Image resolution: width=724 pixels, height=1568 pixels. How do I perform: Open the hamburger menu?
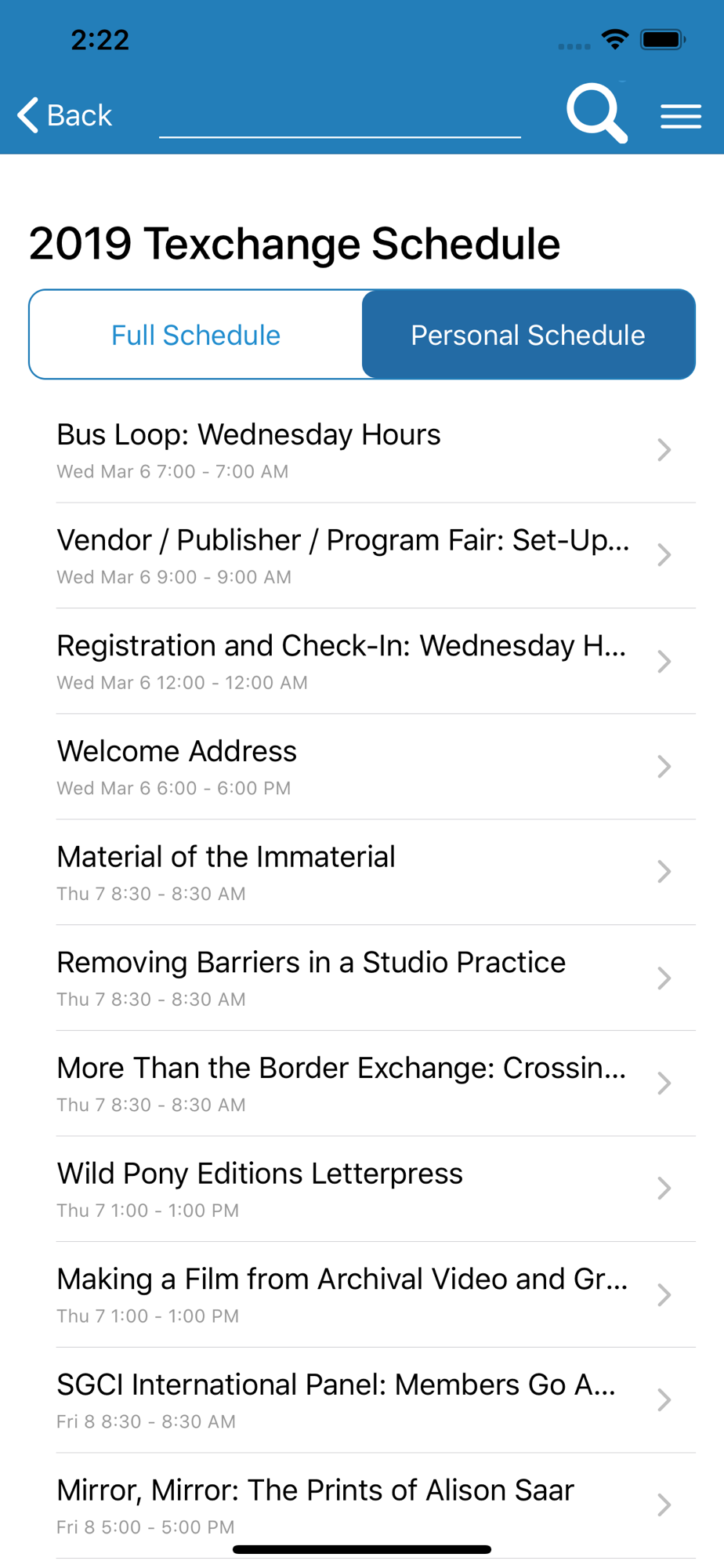tap(680, 116)
